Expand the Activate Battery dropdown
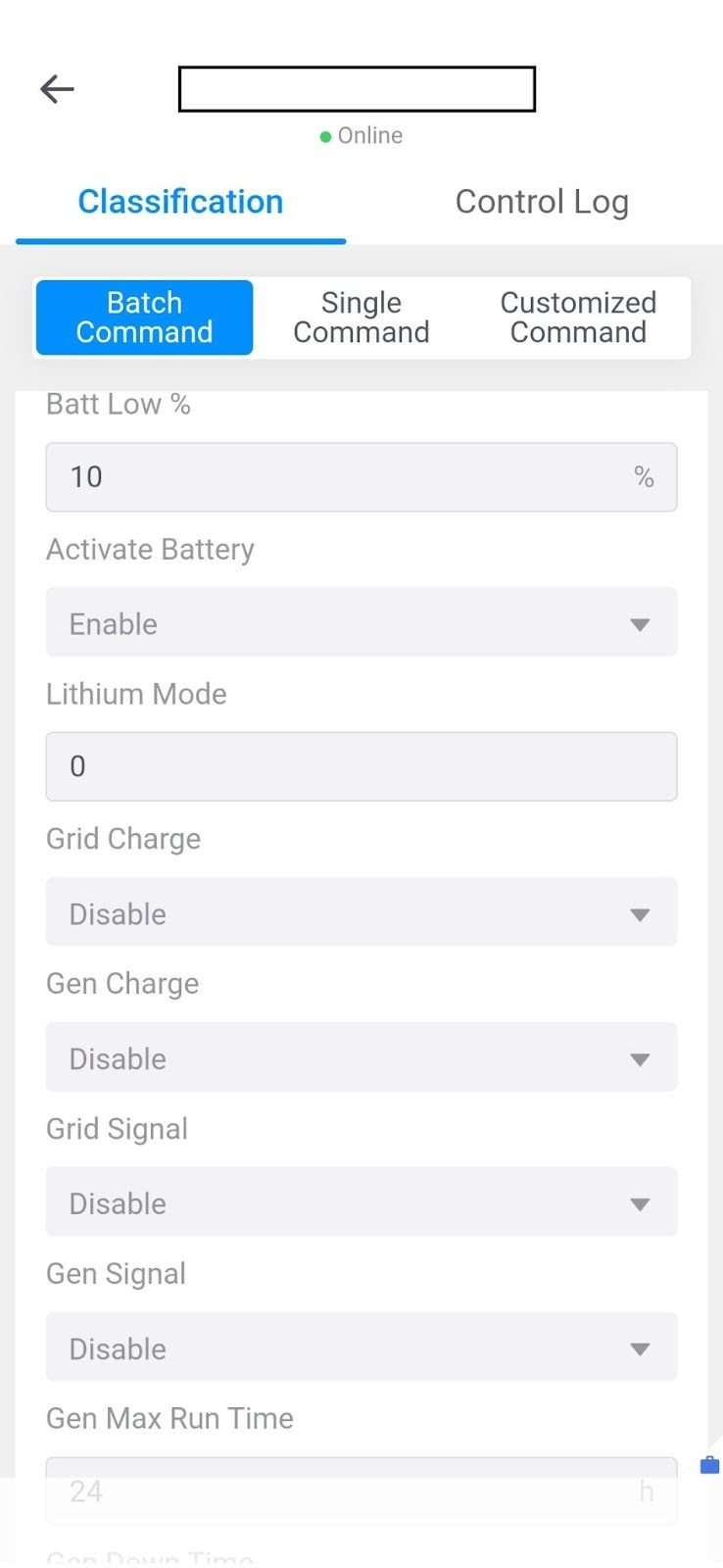The width and height of the screenshot is (723, 1568). pyautogui.click(x=361, y=622)
